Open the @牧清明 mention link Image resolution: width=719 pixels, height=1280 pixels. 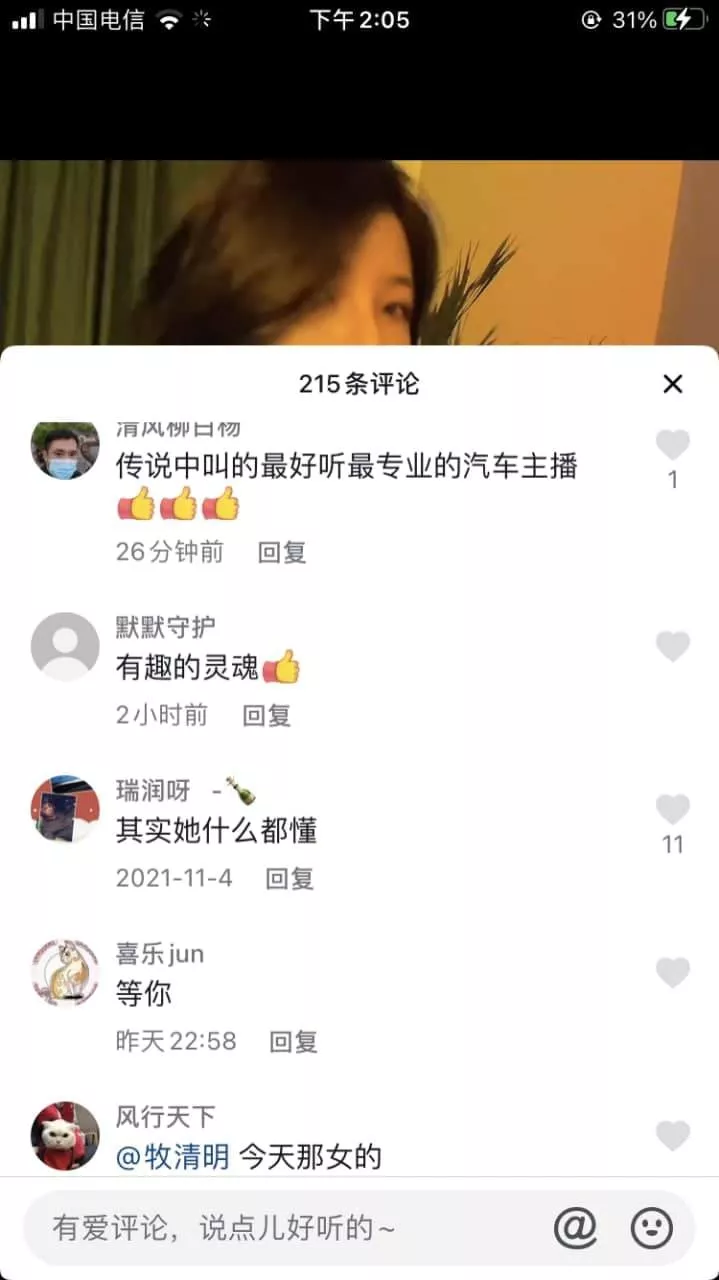click(x=174, y=1158)
